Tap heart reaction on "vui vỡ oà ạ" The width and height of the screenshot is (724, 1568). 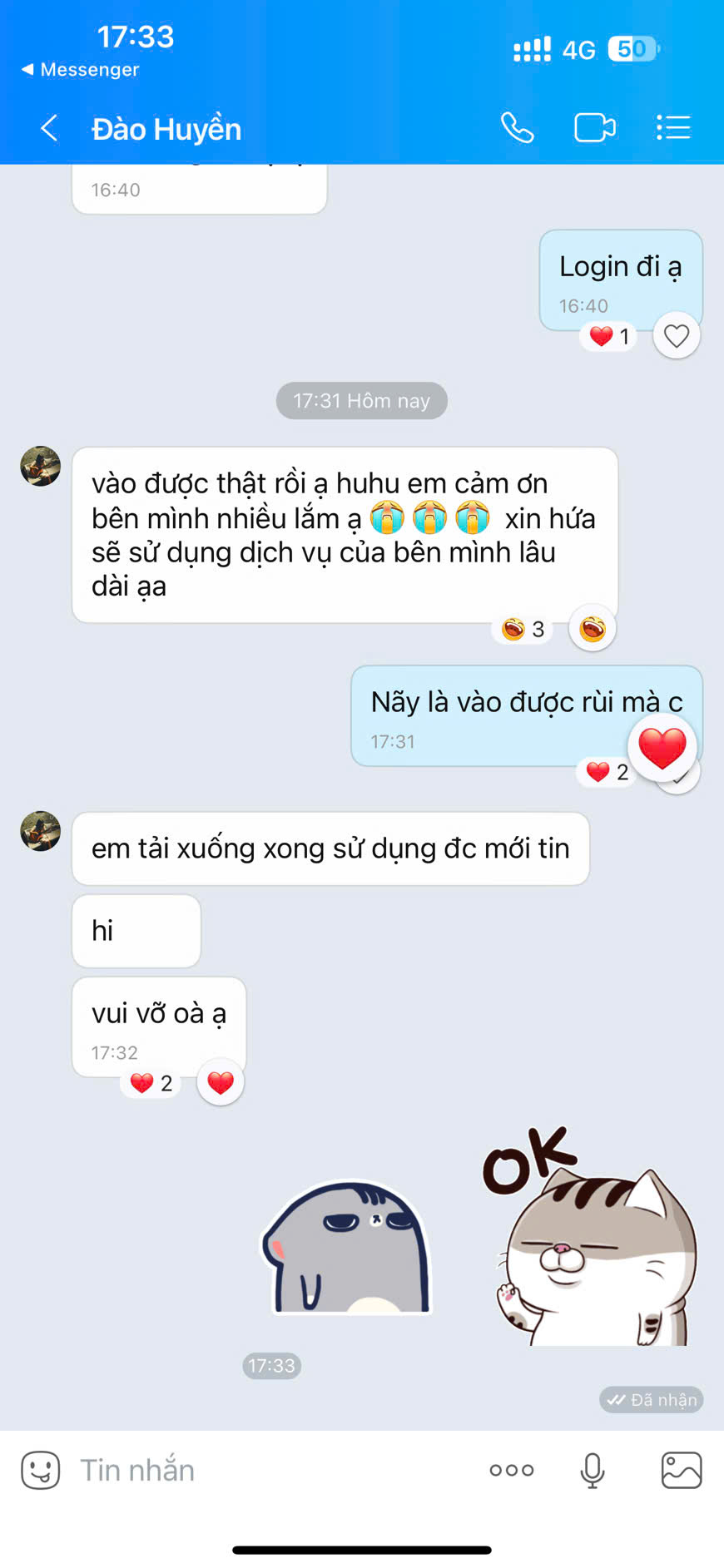(x=221, y=1082)
